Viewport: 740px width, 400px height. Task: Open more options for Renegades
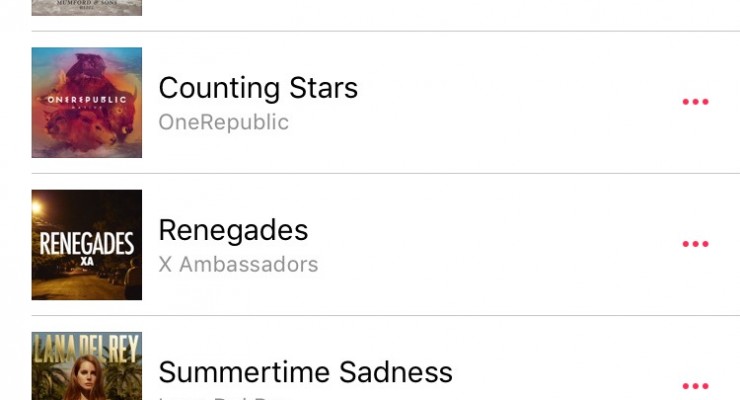pyautogui.click(x=695, y=244)
